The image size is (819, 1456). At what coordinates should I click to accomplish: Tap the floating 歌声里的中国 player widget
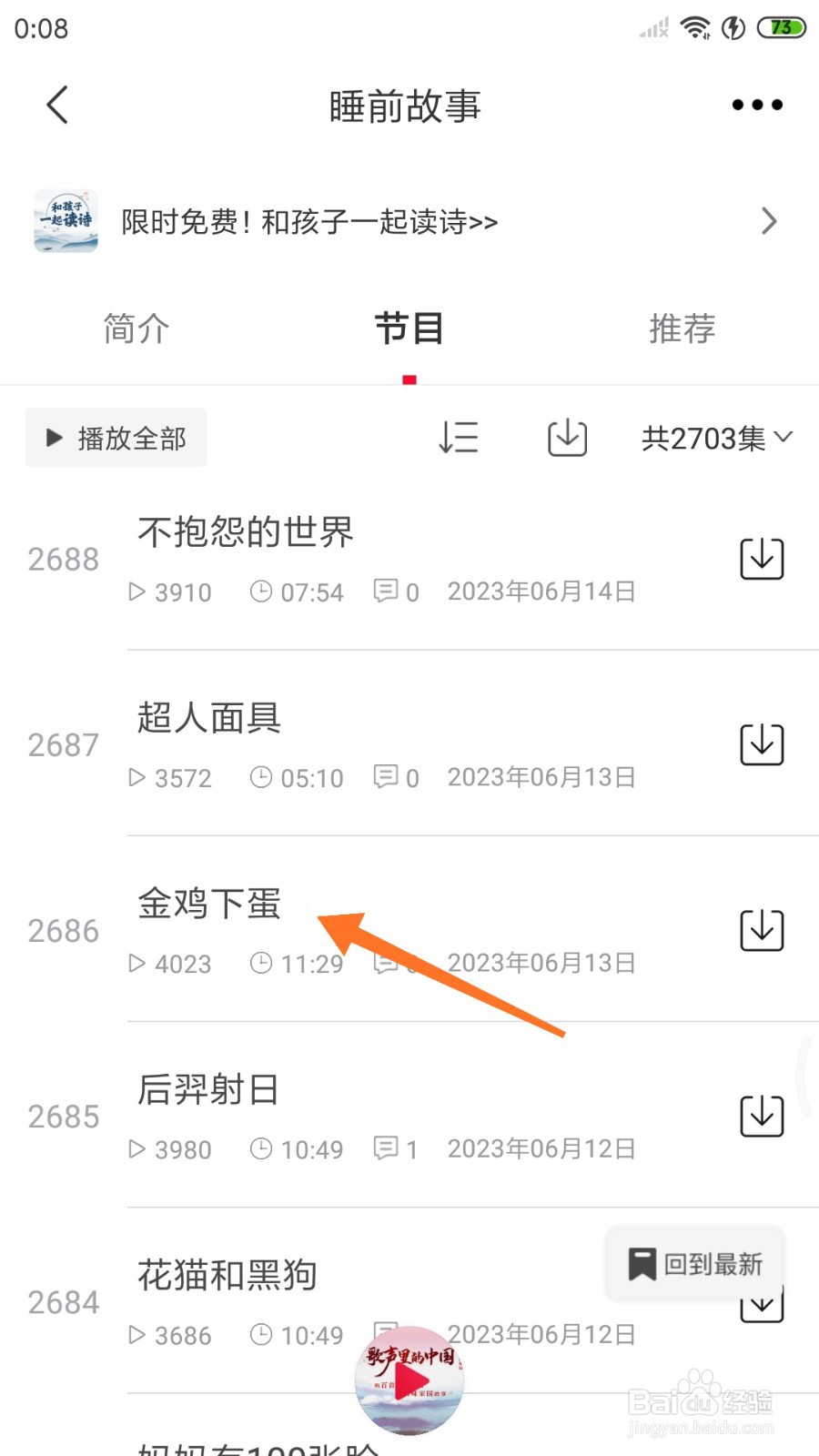tap(409, 1381)
